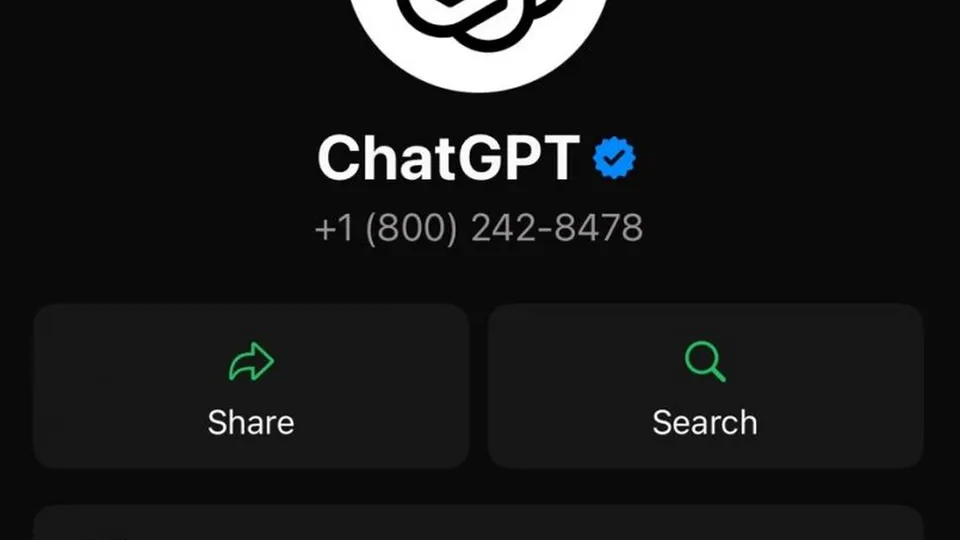Search within the ChatGPT chat
960x540 pixels.
click(x=704, y=386)
